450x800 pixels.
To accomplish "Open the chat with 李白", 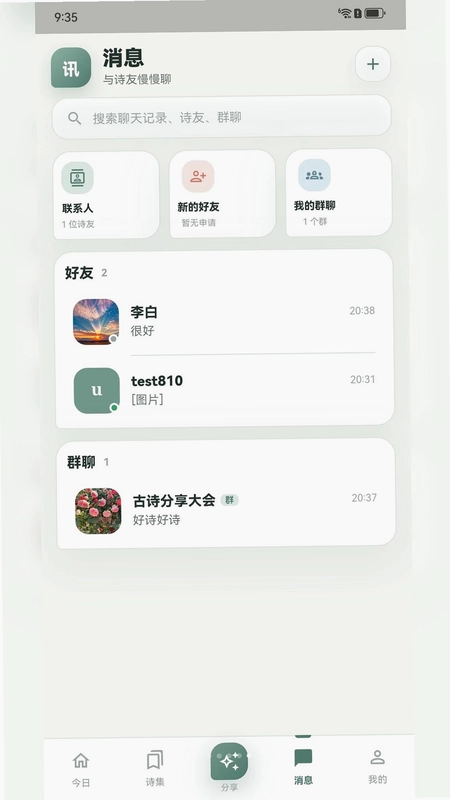I will coord(224,321).
